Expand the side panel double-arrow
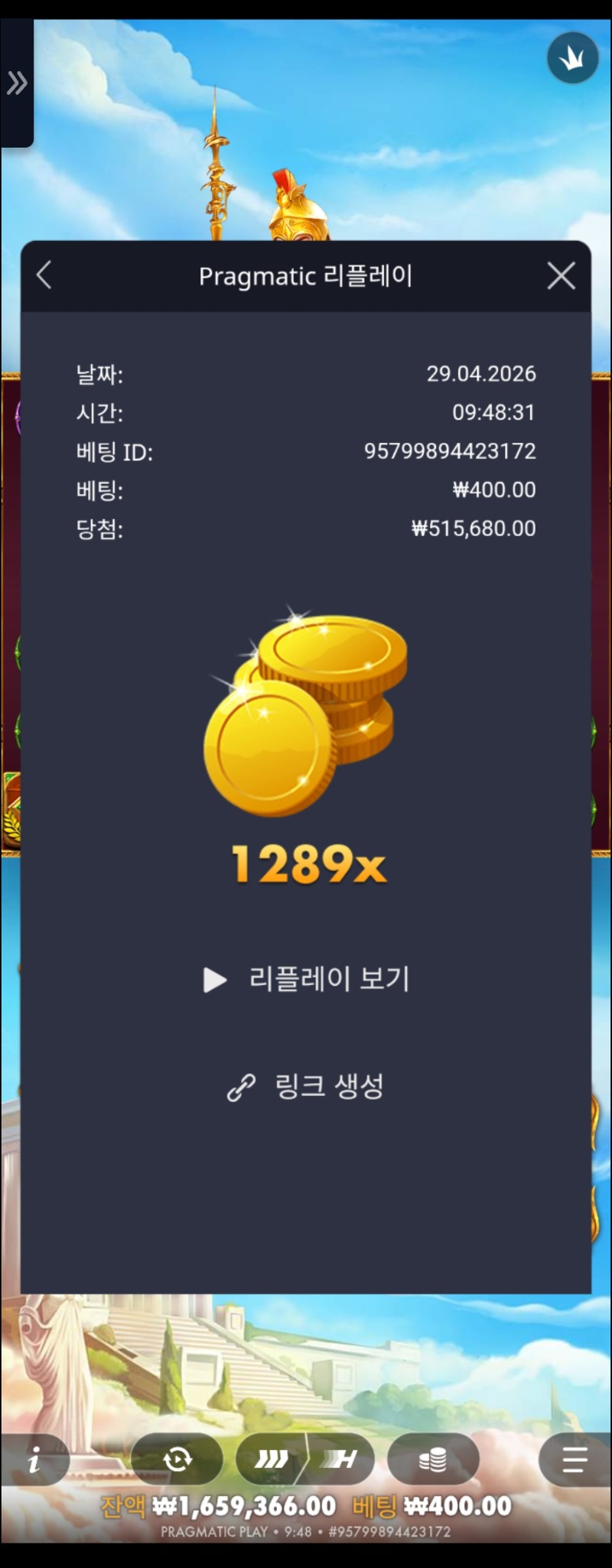The width and height of the screenshot is (612, 1568). (16, 83)
